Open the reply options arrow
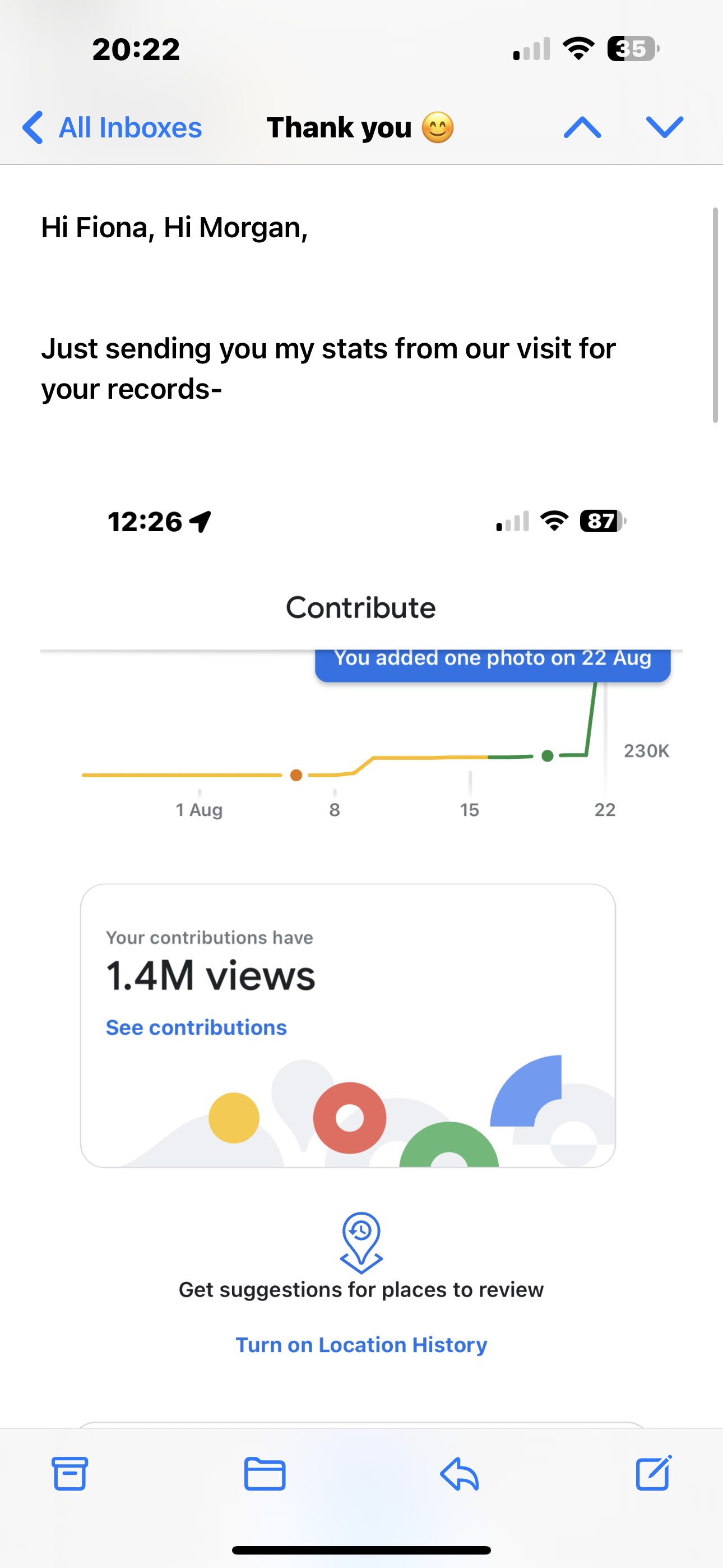Viewport: 723px width, 1568px height. pos(460,1474)
